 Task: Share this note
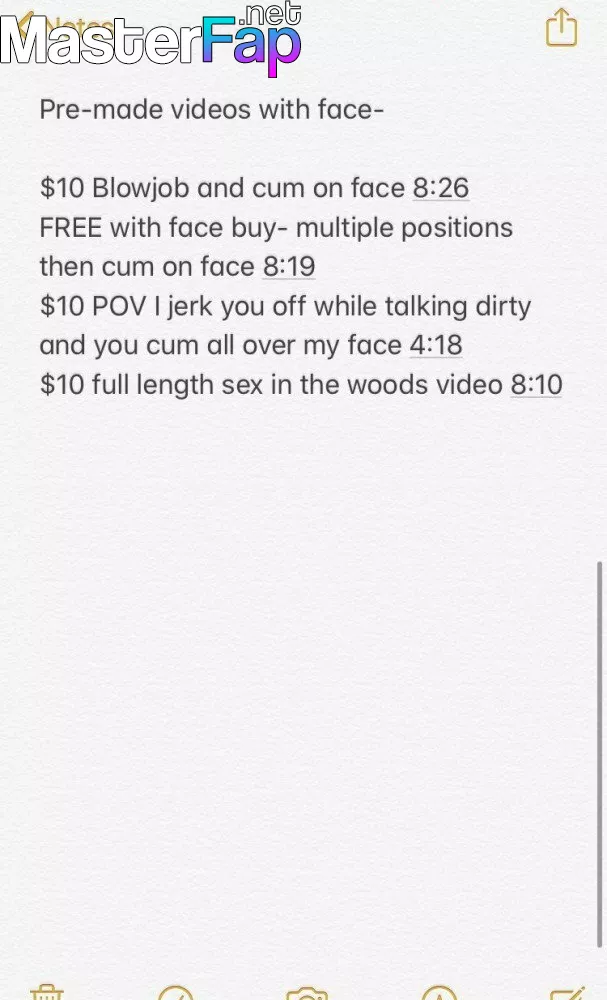pos(561,27)
